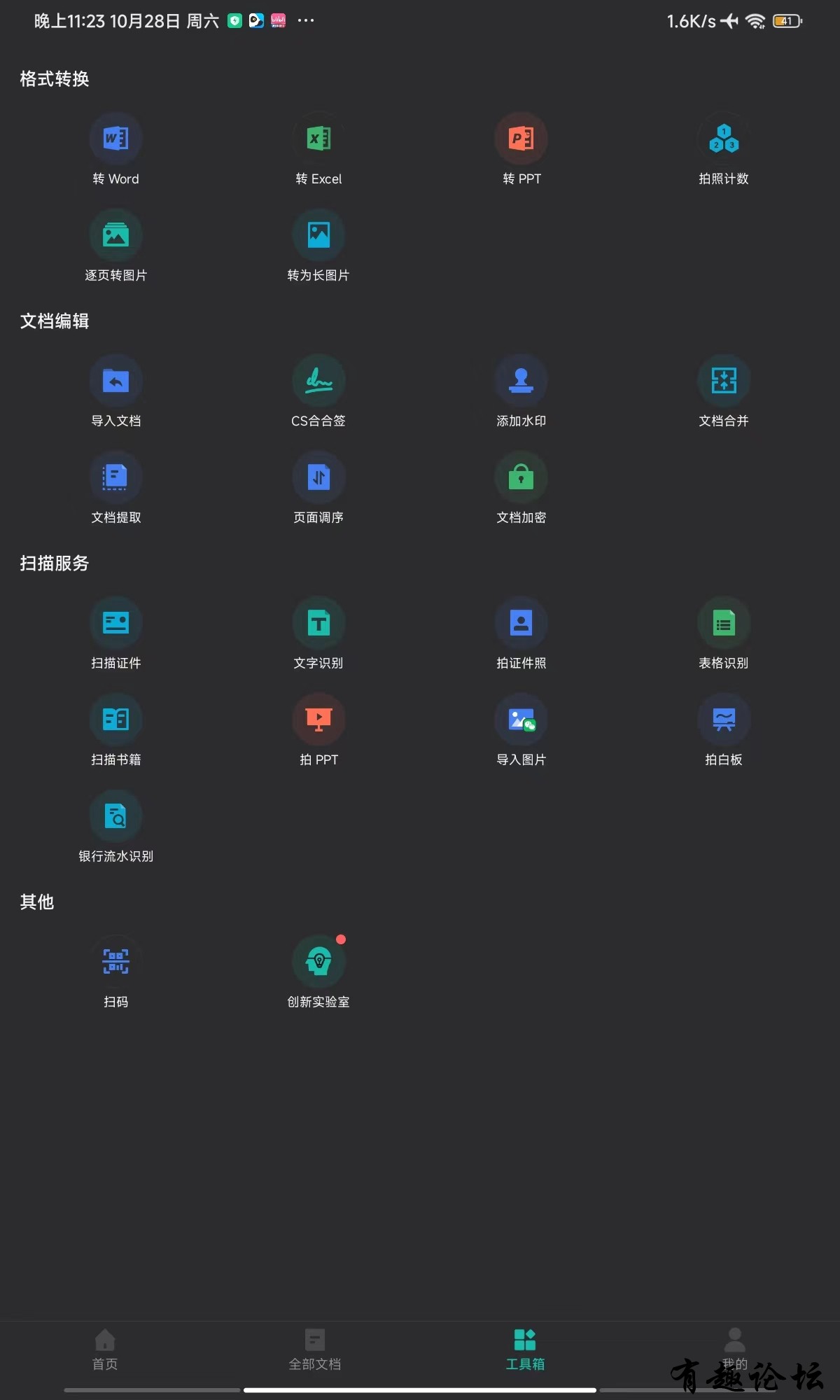Open 银行流水识别 tool
The height and width of the screenshot is (1400, 840).
(x=115, y=817)
